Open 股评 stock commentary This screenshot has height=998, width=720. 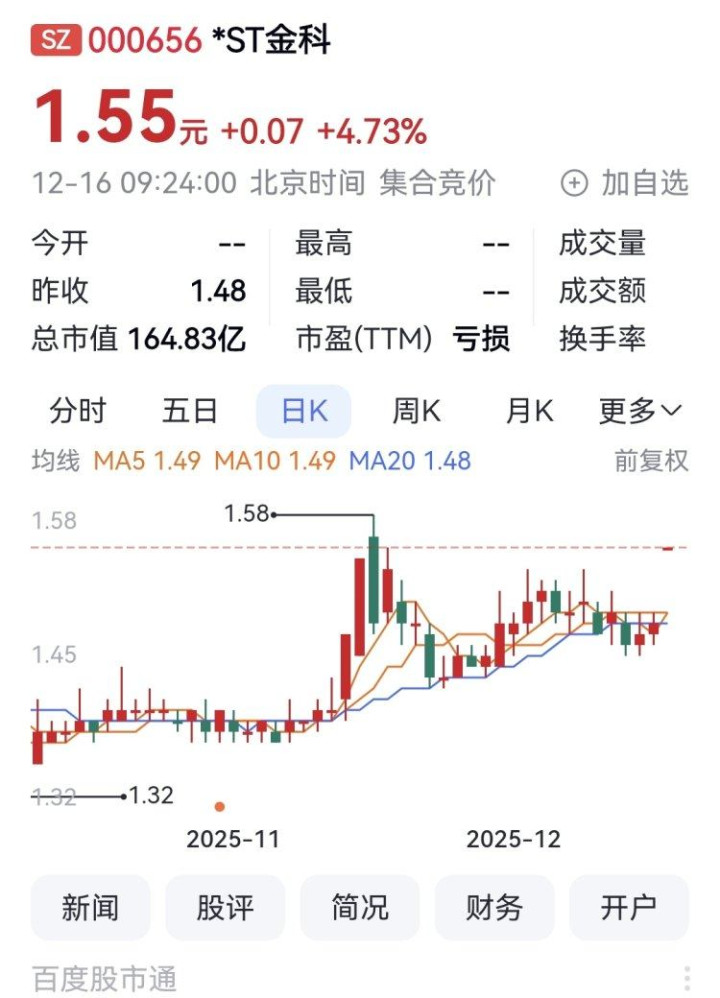tap(225, 907)
